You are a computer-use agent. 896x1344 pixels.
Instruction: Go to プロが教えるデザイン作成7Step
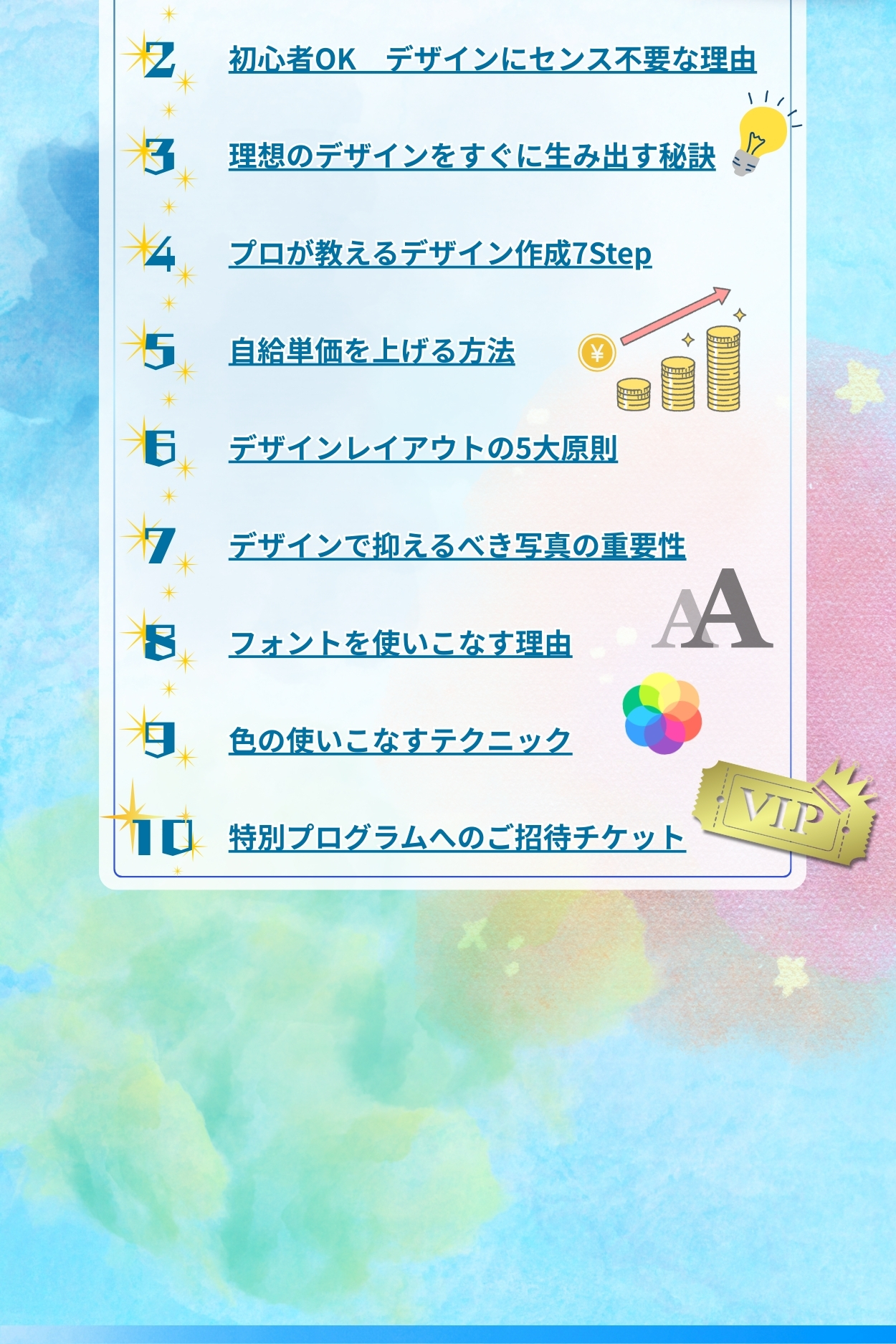[x=439, y=254]
